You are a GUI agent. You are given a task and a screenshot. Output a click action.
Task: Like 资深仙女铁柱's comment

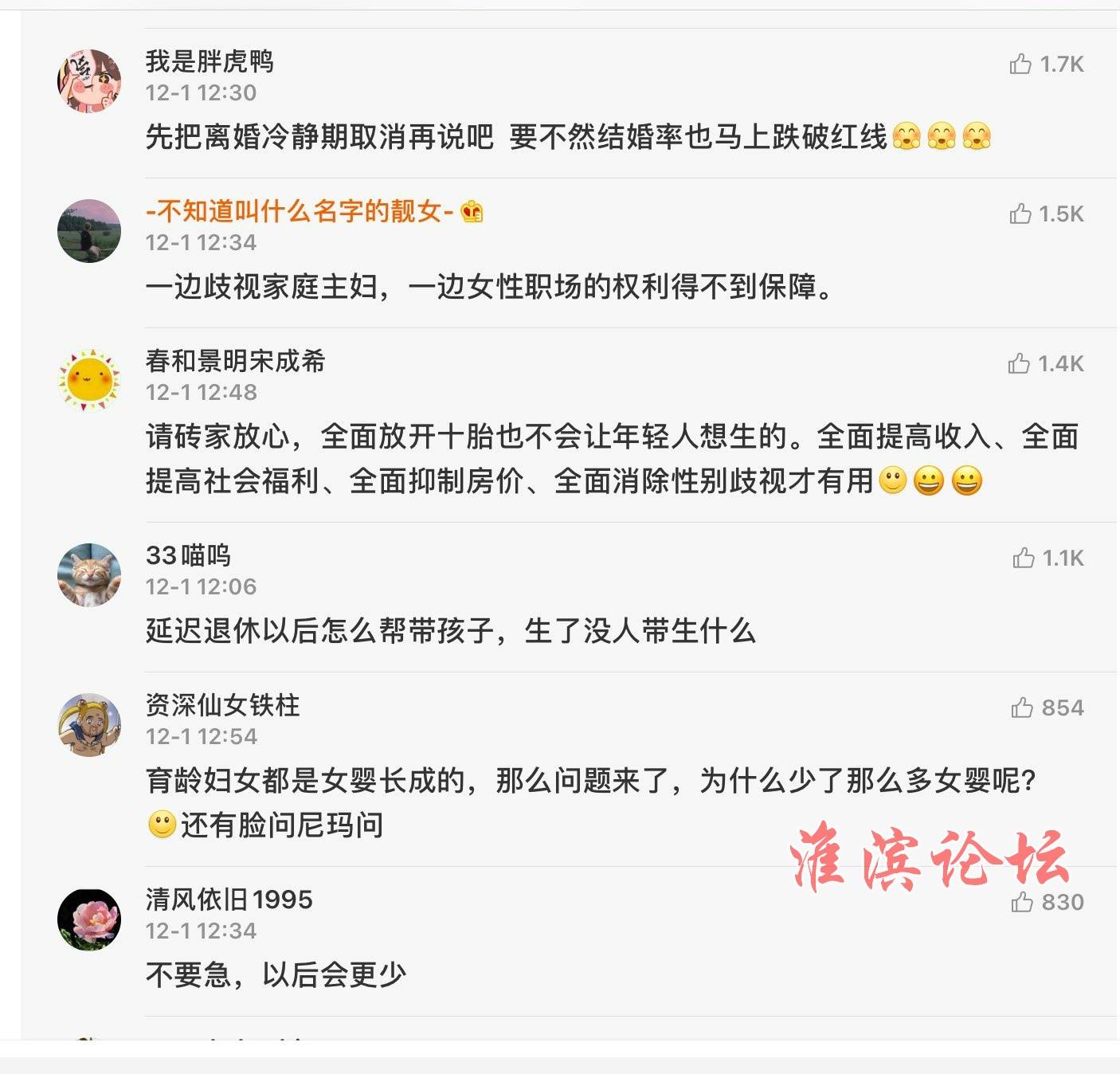click(x=1022, y=708)
